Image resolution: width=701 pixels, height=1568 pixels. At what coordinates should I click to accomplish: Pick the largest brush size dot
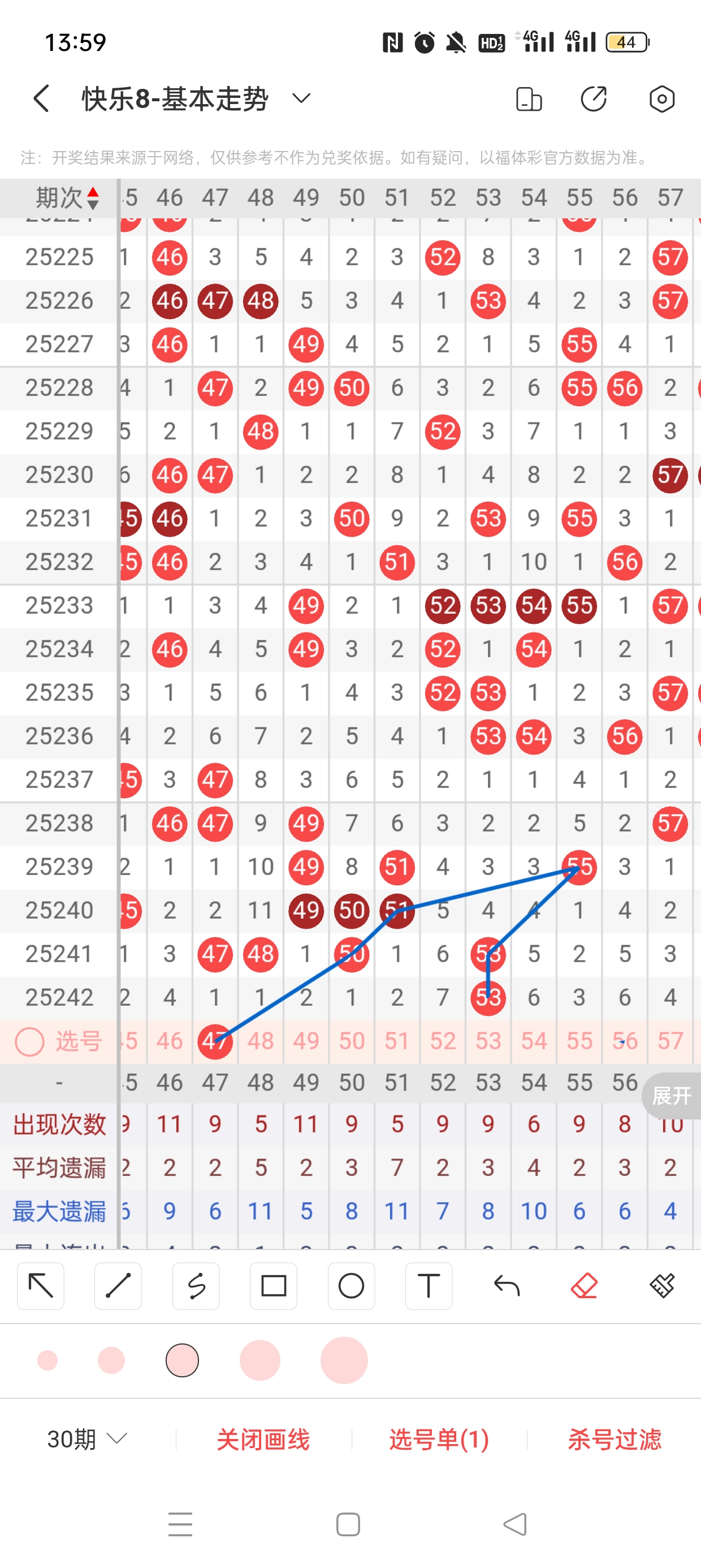(x=344, y=1360)
